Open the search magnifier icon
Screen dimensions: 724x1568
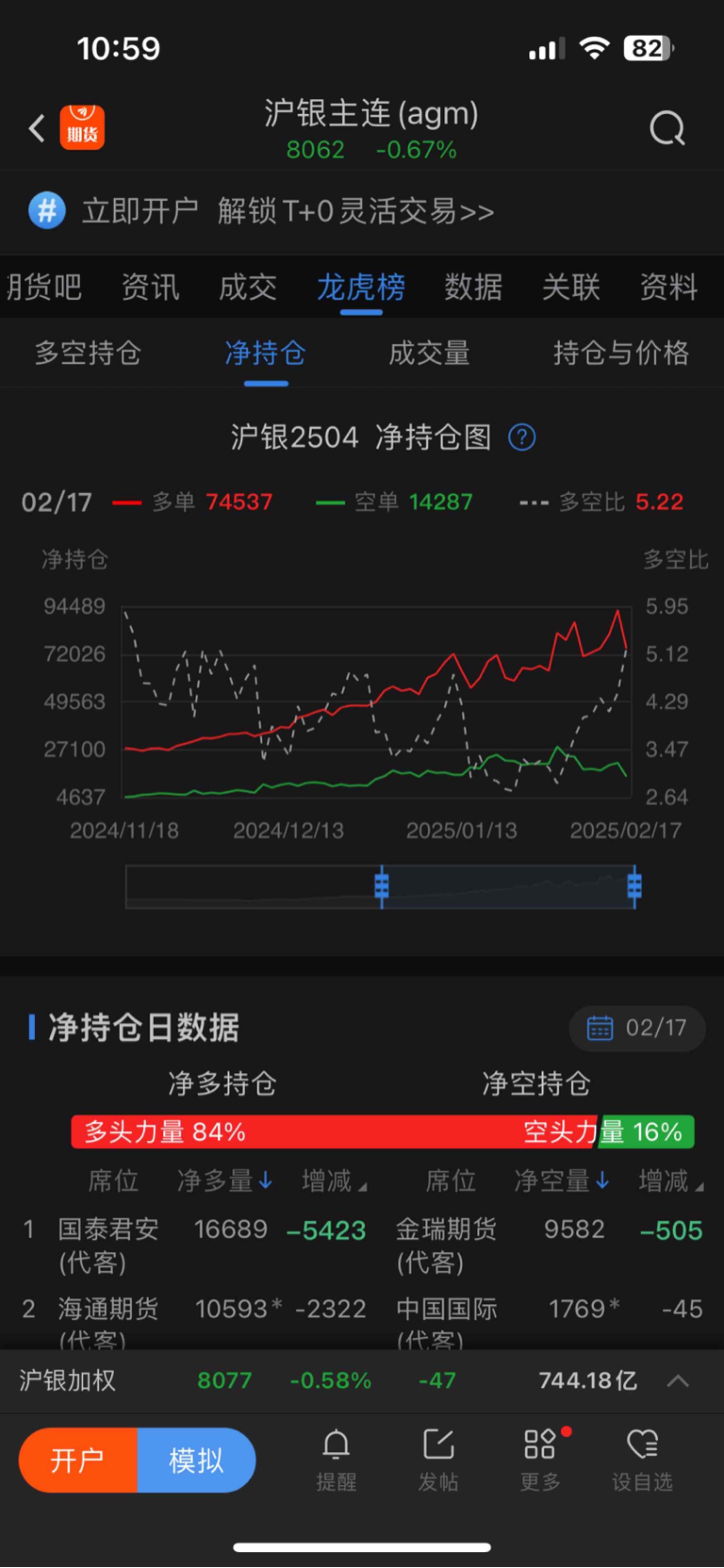pos(667,129)
